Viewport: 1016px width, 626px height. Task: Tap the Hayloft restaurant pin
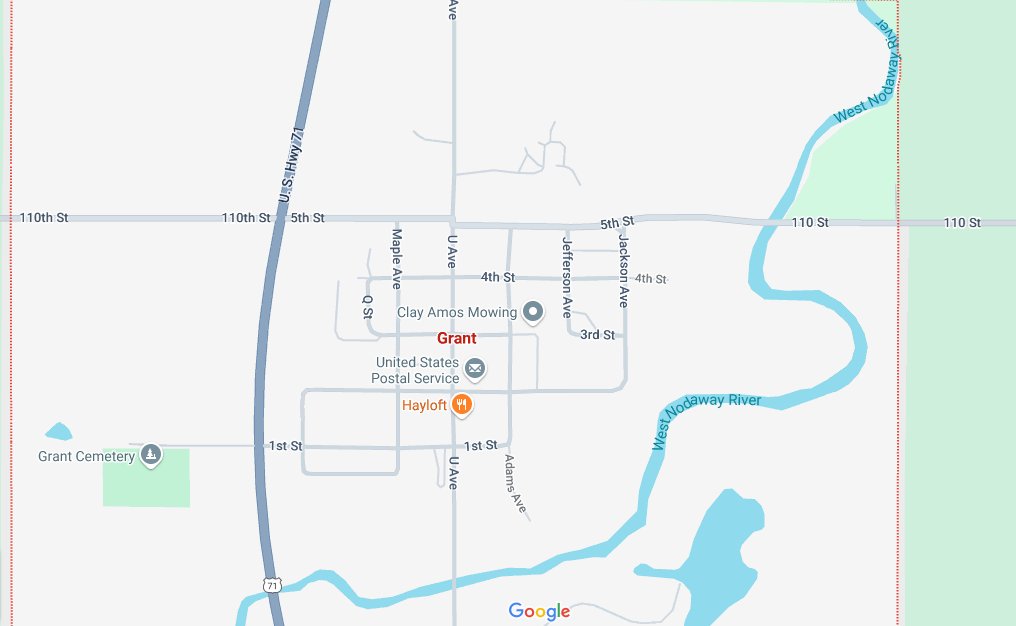point(461,405)
